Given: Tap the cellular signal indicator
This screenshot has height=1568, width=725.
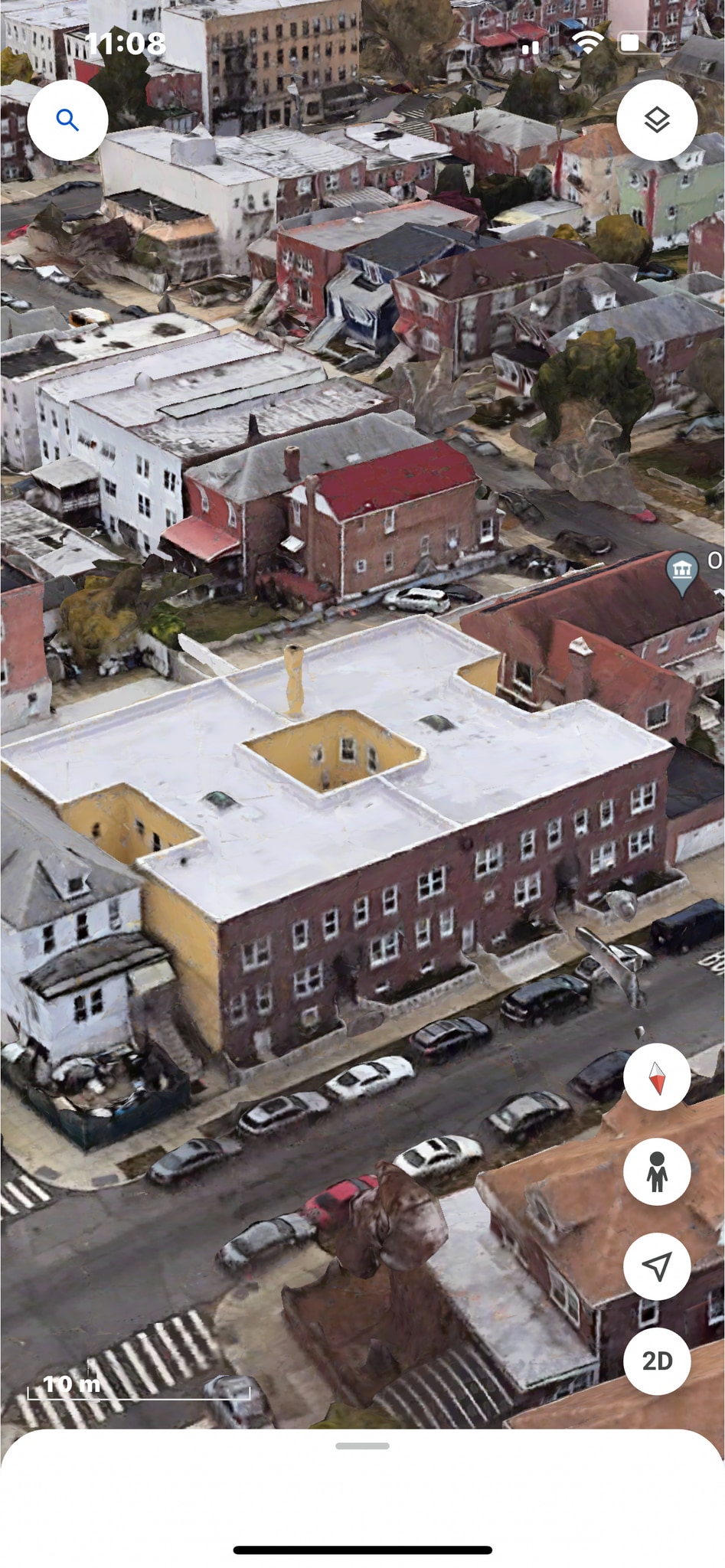Looking at the screenshot, I should click(x=531, y=47).
